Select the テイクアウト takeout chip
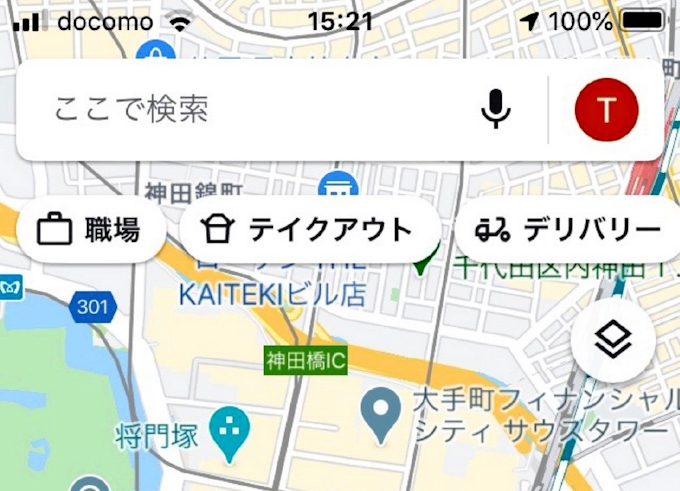680x491 pixels. [309, 230]
